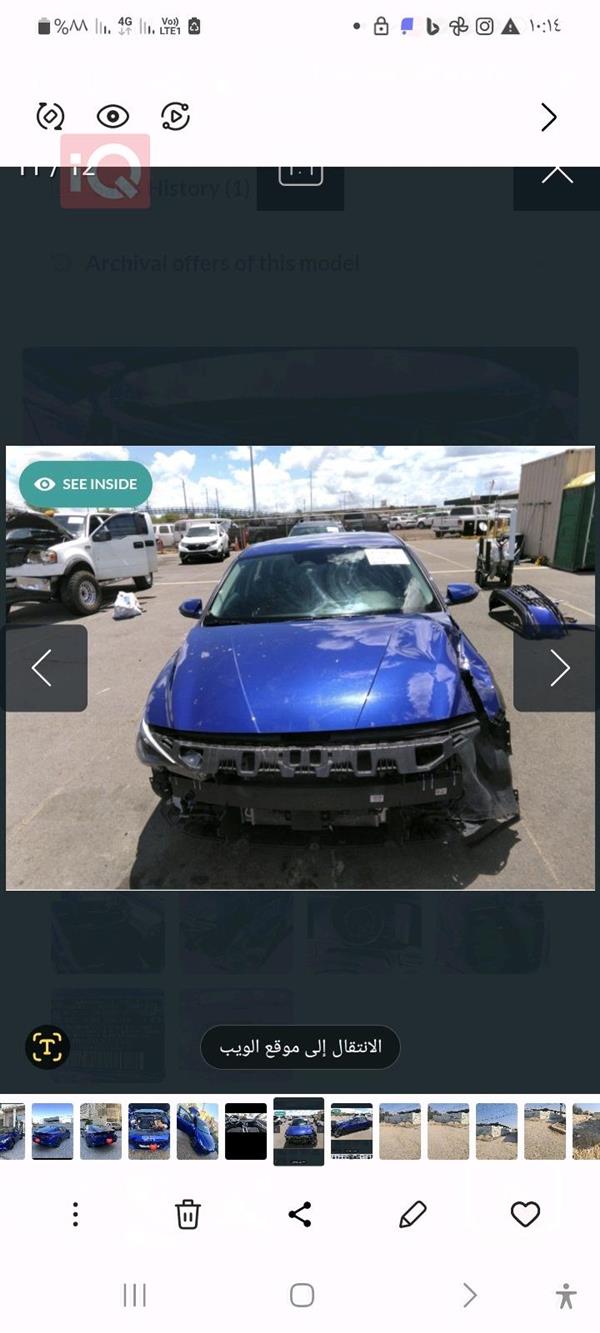Image resolution: width=600 pixels, height=1333 pixels.
Task: Open the three-dot more options menu
Action: click(75, 1214)
